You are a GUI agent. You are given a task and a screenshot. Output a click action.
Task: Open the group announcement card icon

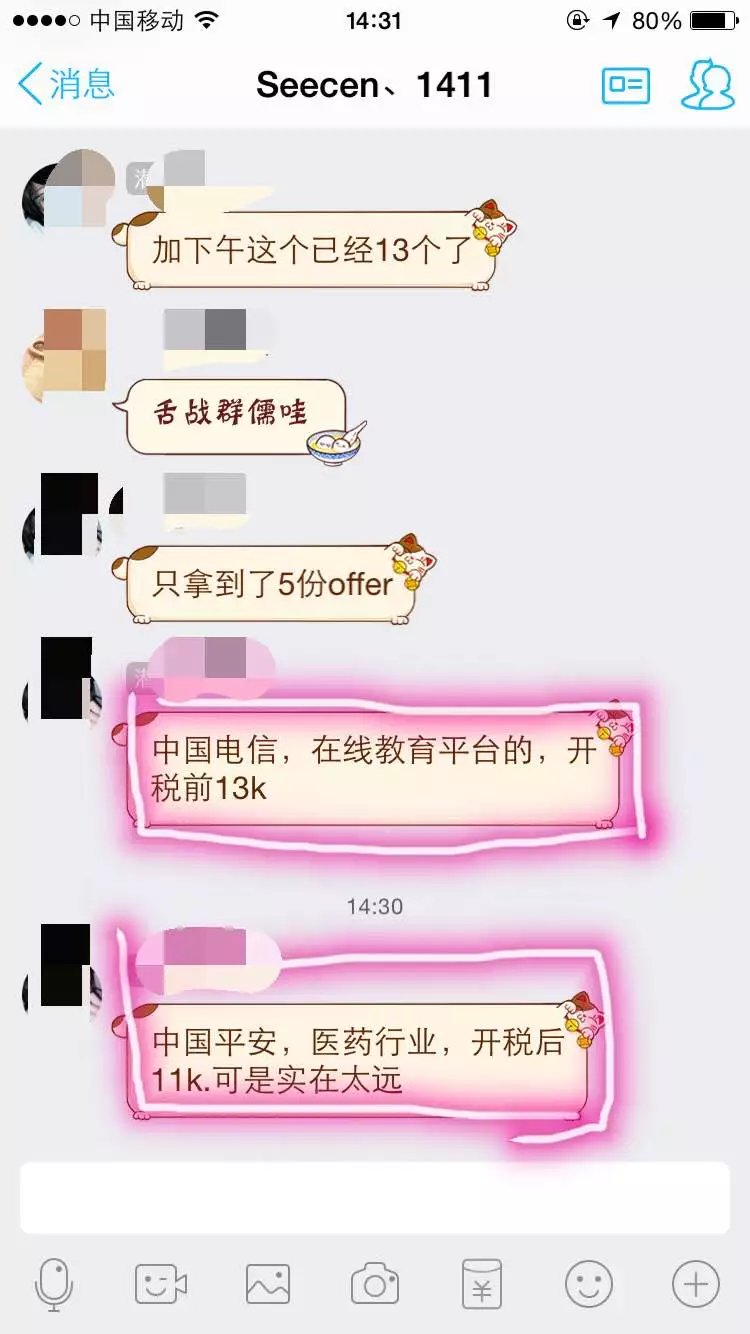[x=626, y=85]
